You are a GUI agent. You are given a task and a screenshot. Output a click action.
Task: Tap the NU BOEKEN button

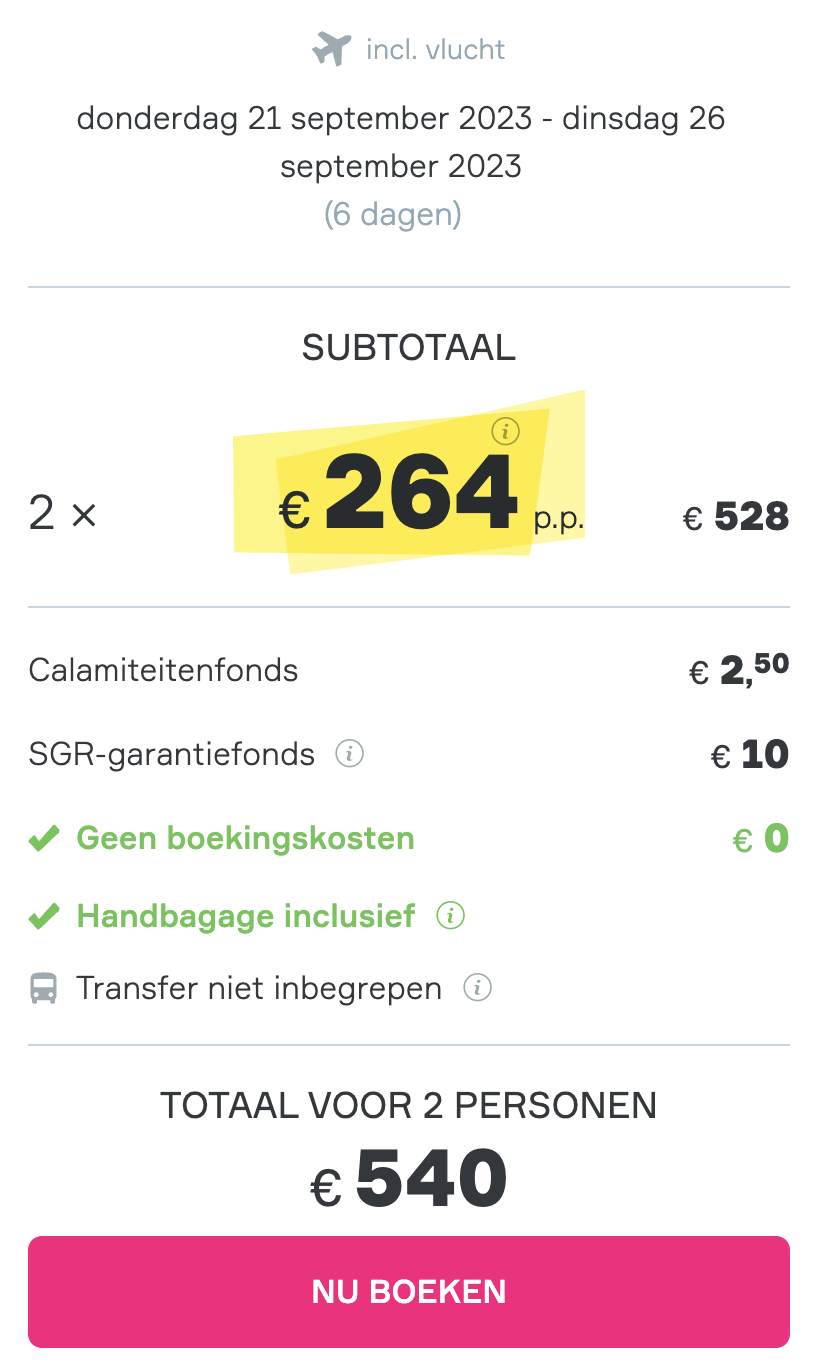coord(409,1291)
